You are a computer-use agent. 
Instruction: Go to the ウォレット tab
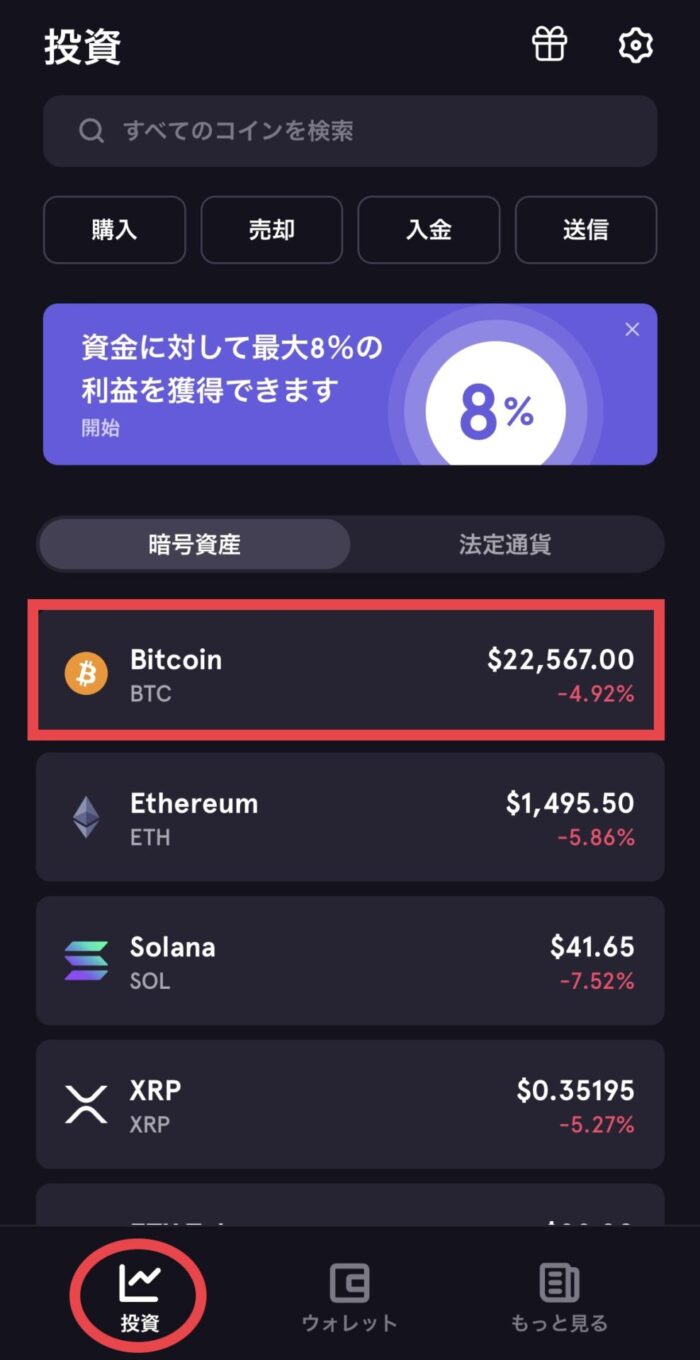(350, 1298)
